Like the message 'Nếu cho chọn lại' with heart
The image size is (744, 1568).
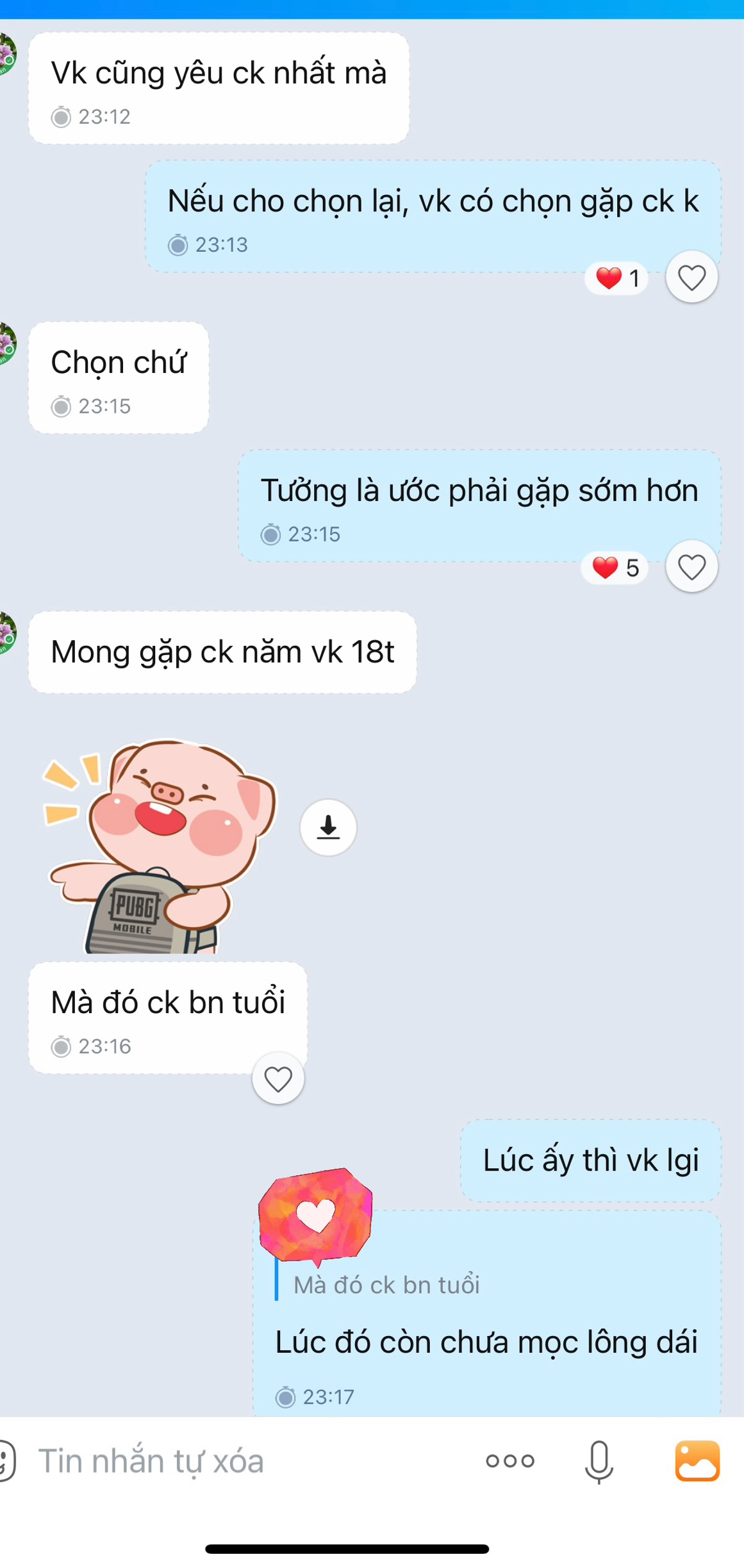point(691,277)
